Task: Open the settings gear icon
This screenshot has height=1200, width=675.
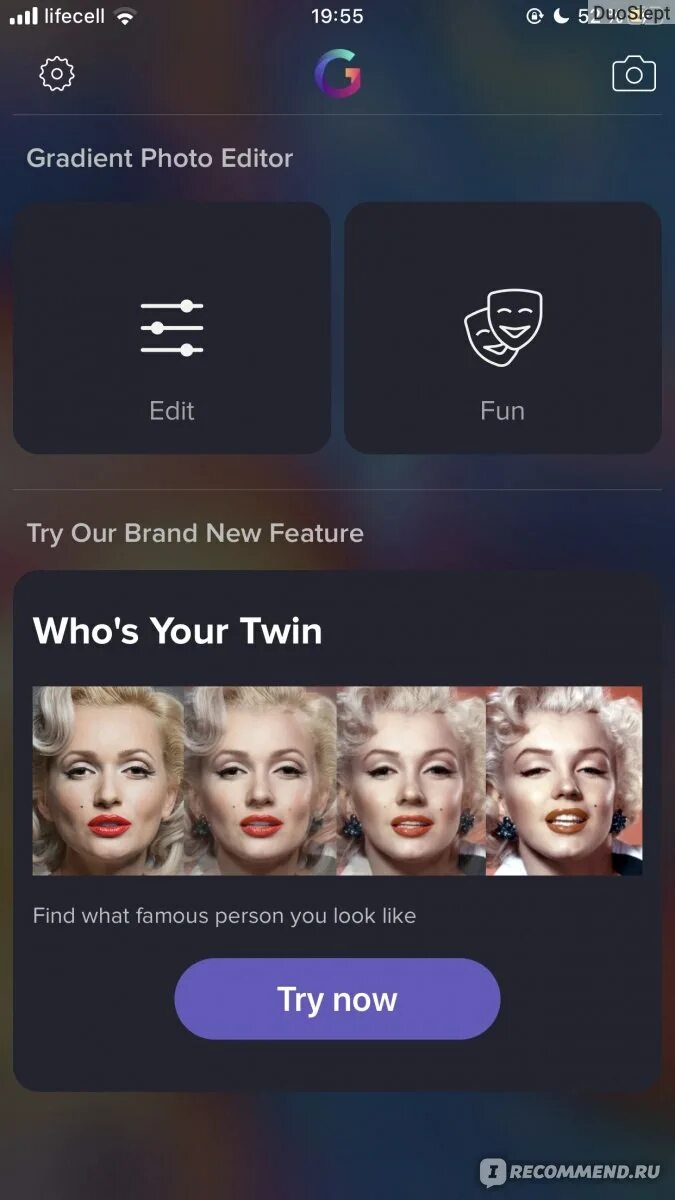Action: [57, 74]
